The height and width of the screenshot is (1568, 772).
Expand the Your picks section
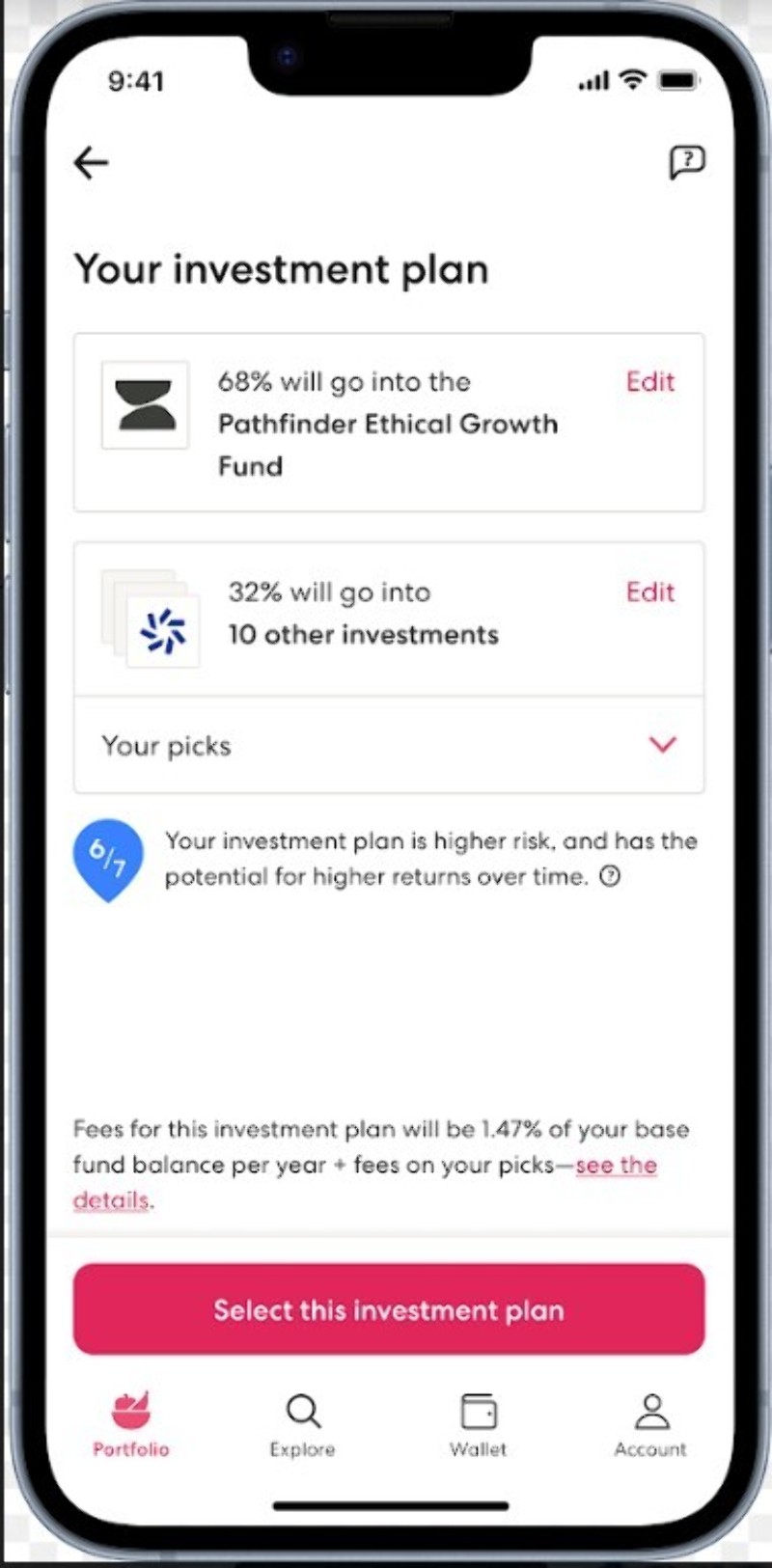(662, 745)
